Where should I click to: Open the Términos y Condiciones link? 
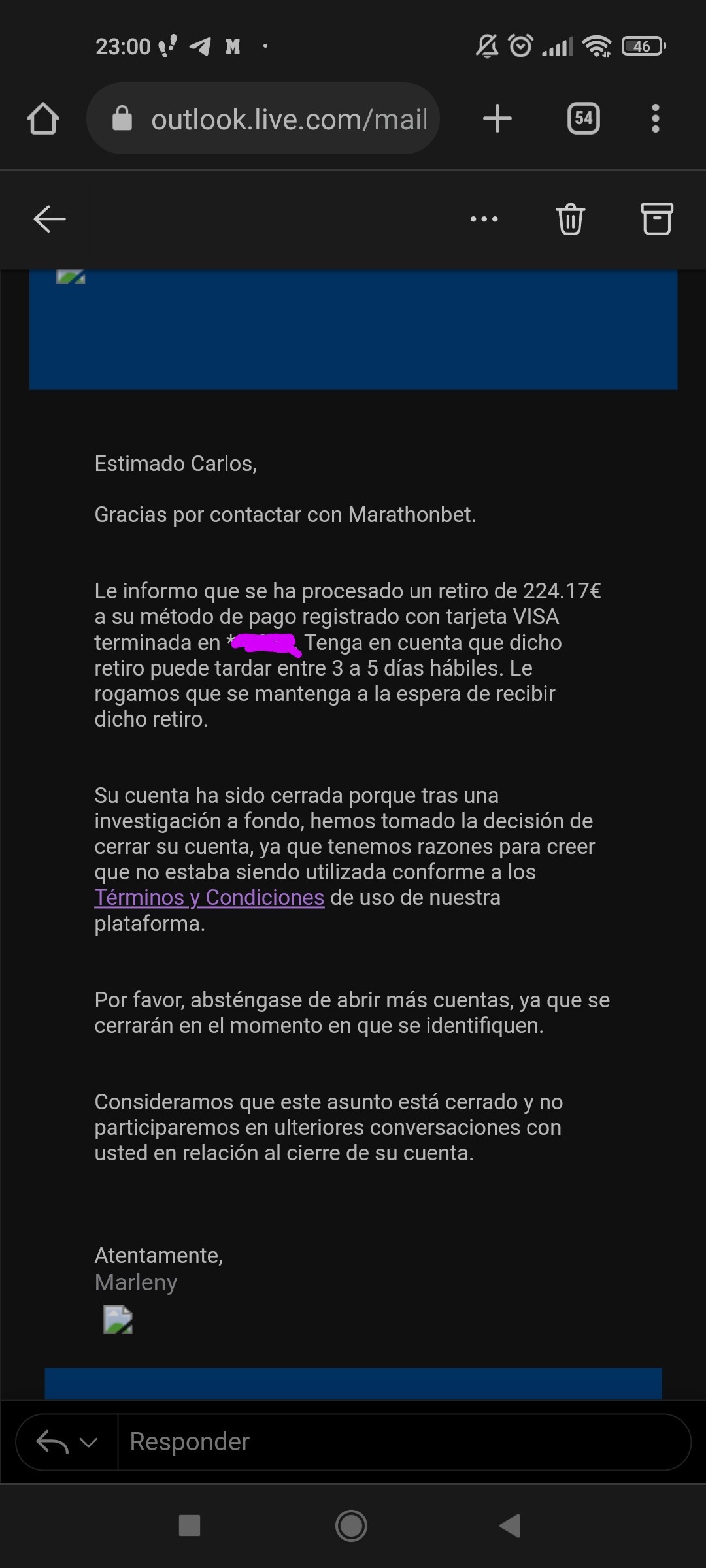209,898
